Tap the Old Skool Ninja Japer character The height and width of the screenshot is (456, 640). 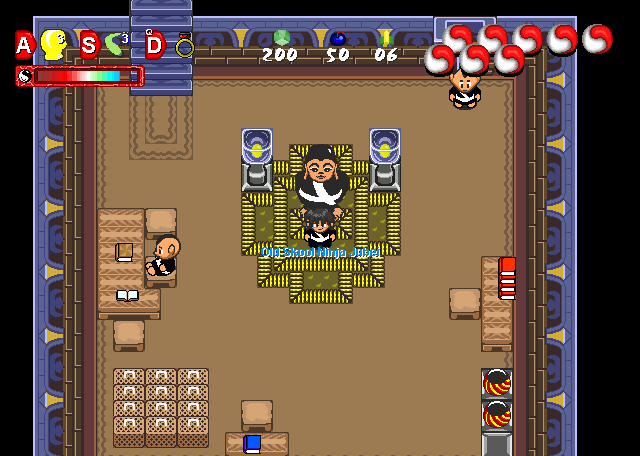click(x=319, y=226)
